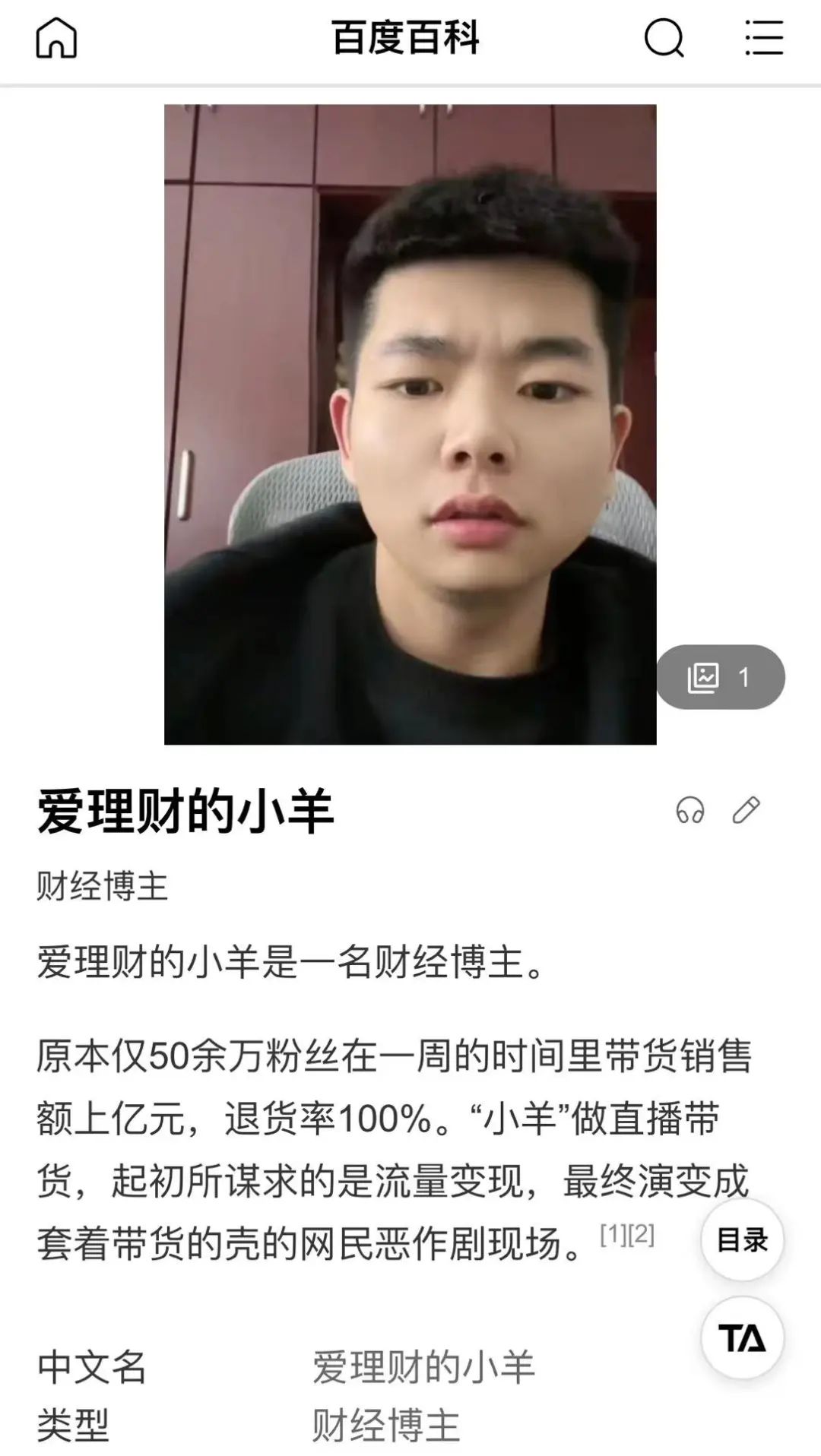The image size is (821, 1456).
Task: Listen to the entry with headphones icon
Action: 690,810
